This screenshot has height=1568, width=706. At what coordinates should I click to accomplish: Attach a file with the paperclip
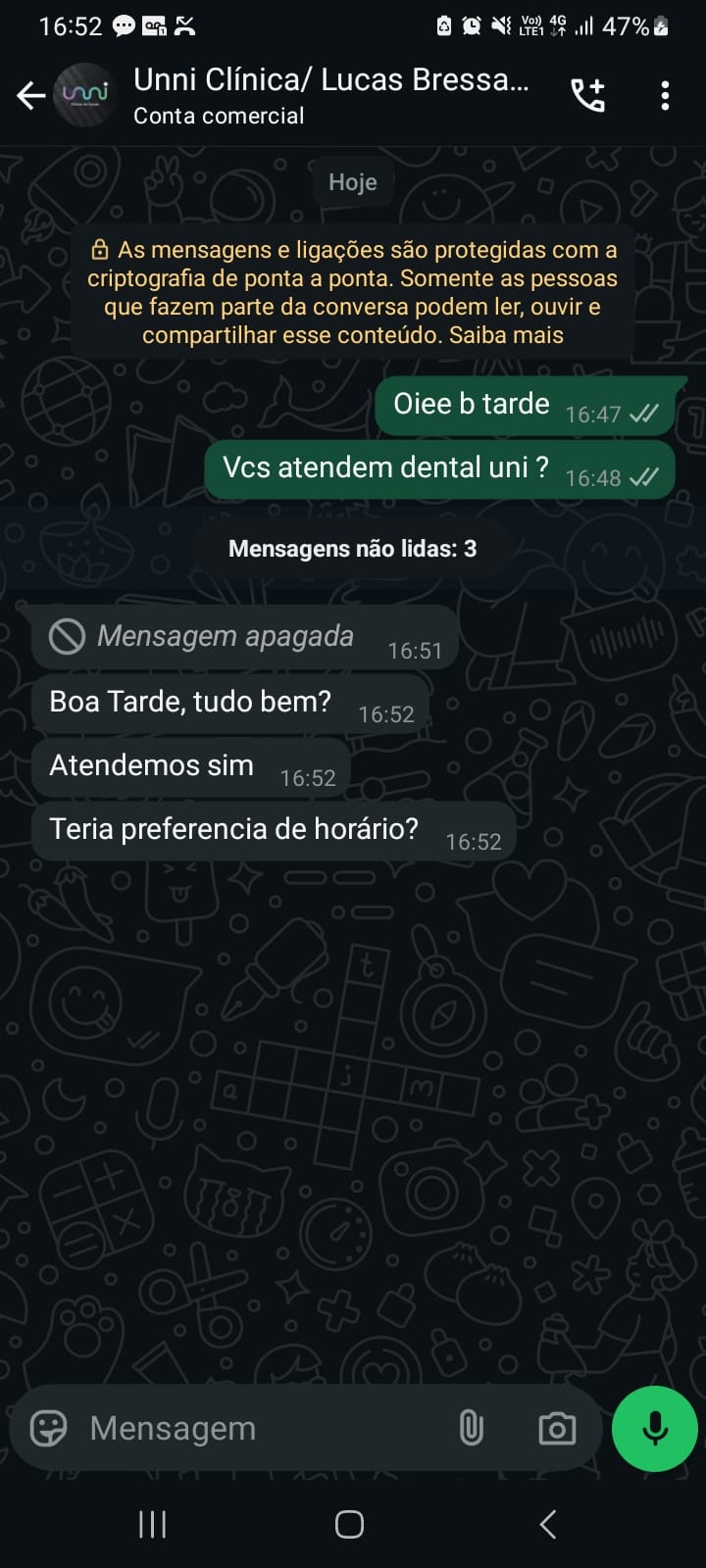tap(472, 1428)
